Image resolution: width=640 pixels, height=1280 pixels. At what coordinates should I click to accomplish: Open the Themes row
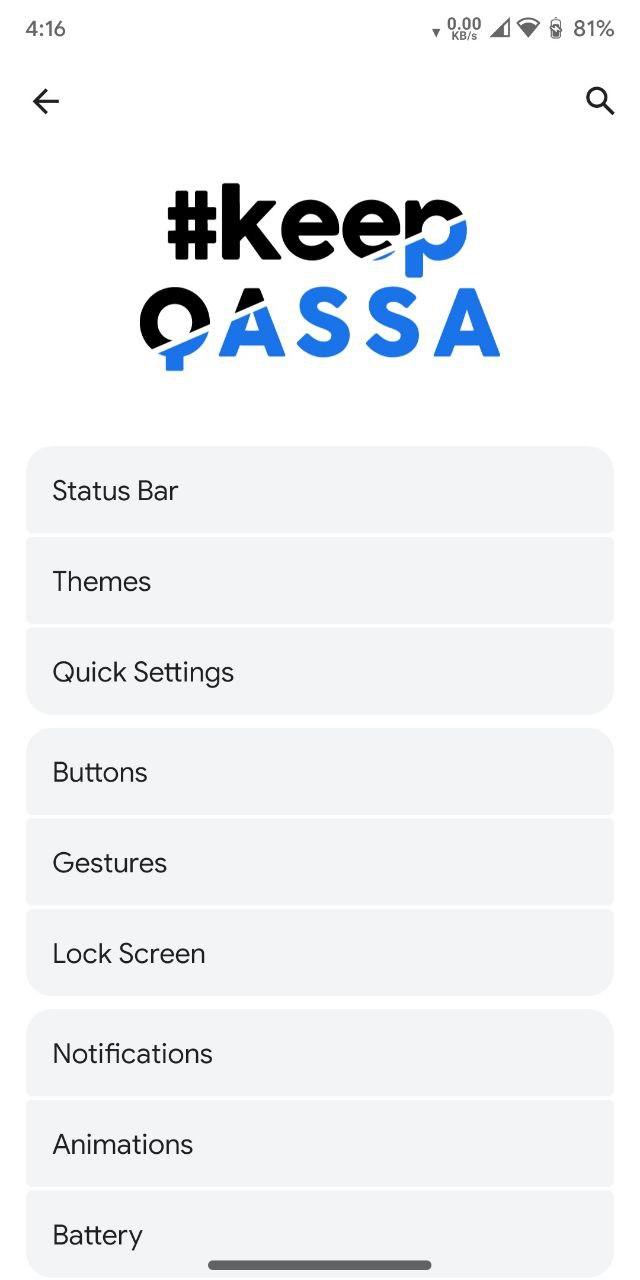(319, 581)
